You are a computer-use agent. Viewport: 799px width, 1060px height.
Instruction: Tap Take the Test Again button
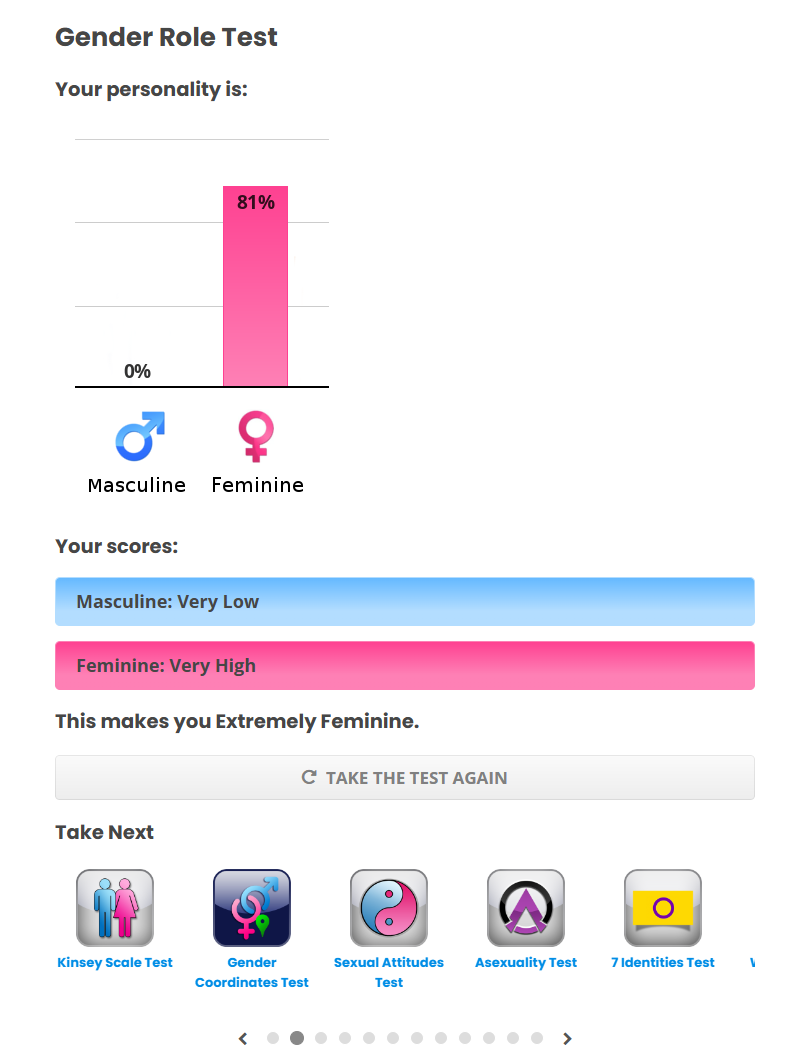[404, 777]
